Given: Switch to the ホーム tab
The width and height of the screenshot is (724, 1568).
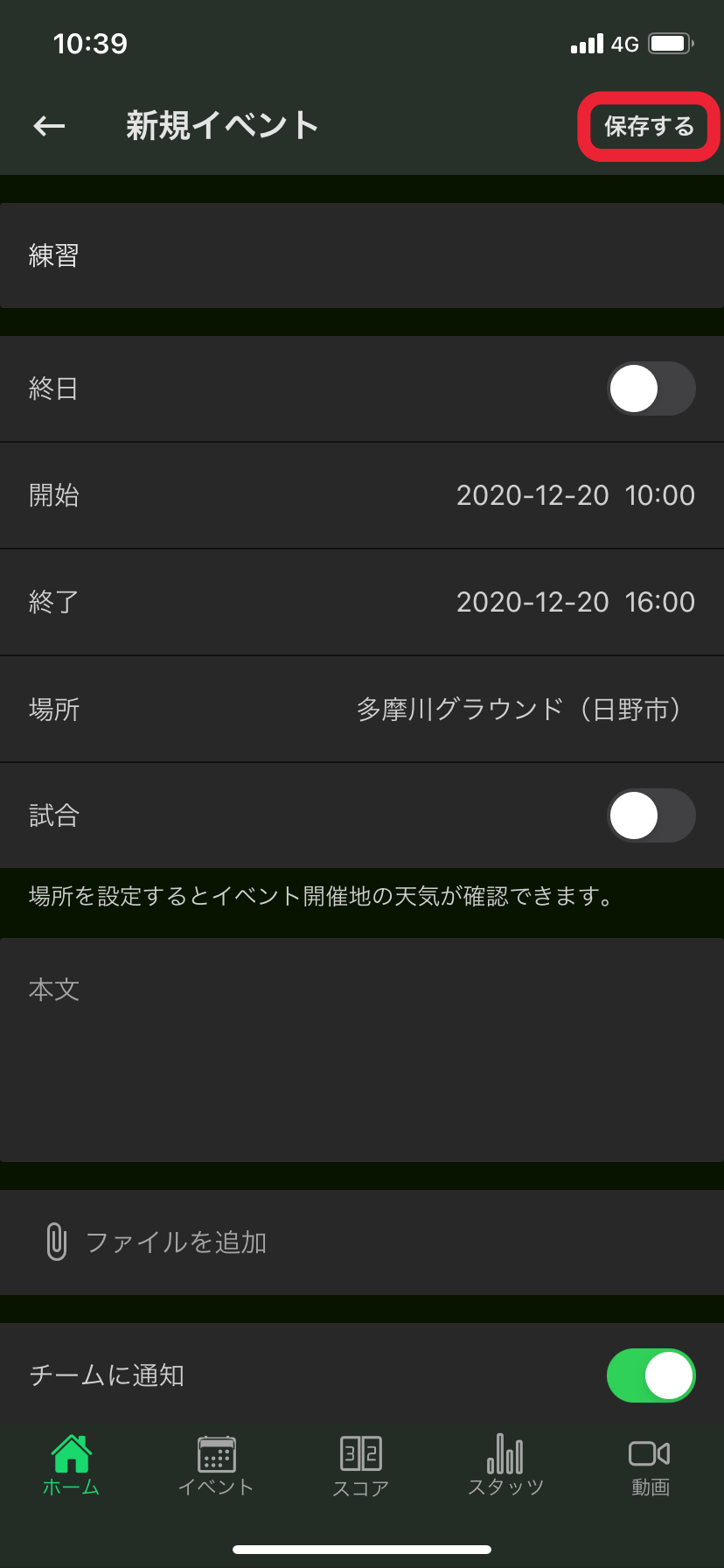Looking at the screenshot, I should coord(72,1466).
